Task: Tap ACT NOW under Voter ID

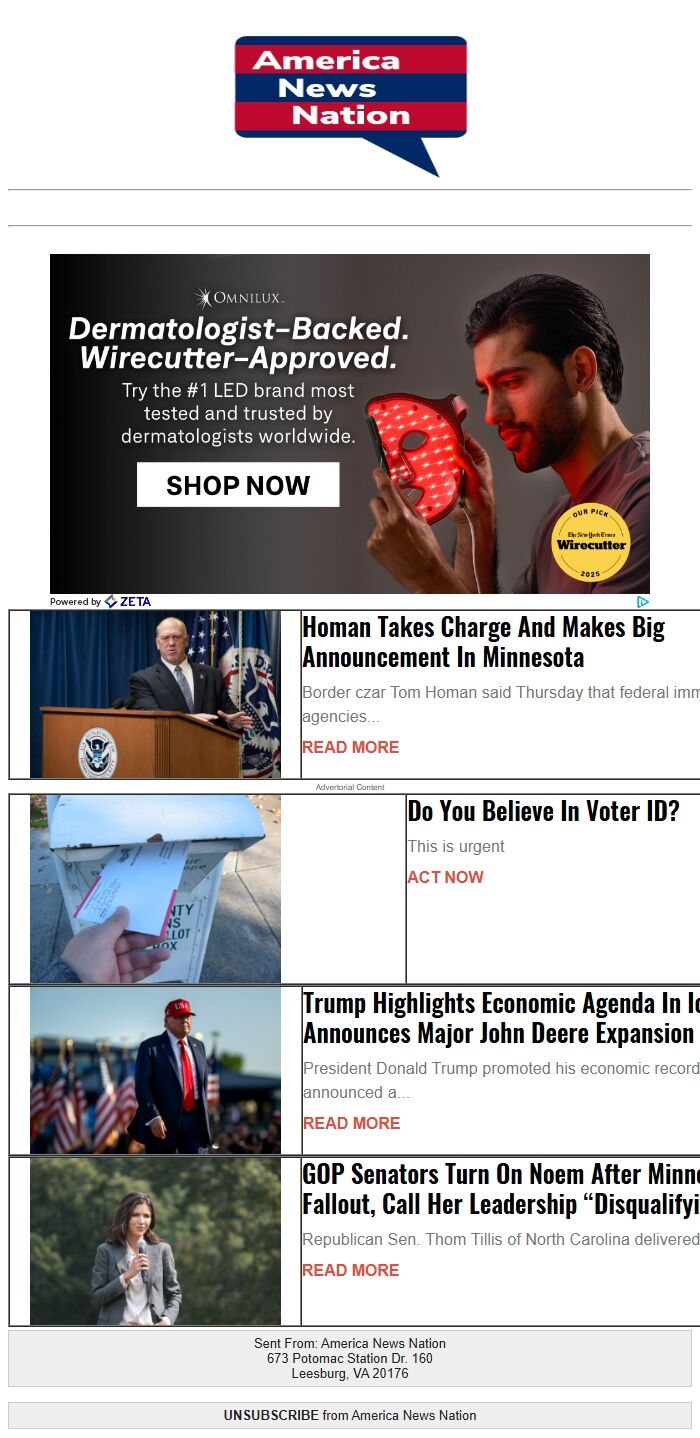Action: click(x=445, y=877)
